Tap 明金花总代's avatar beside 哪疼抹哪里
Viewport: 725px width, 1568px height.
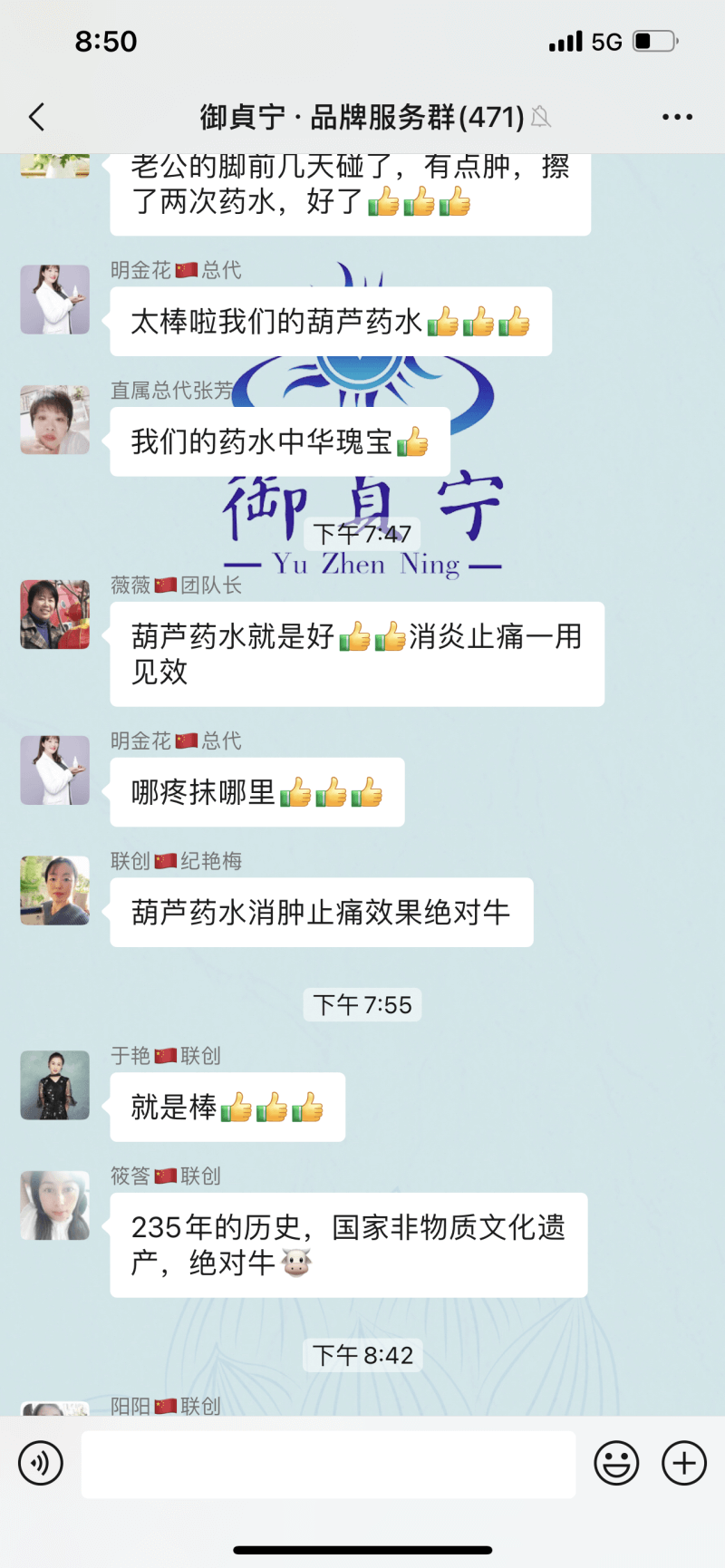[55, 770]
